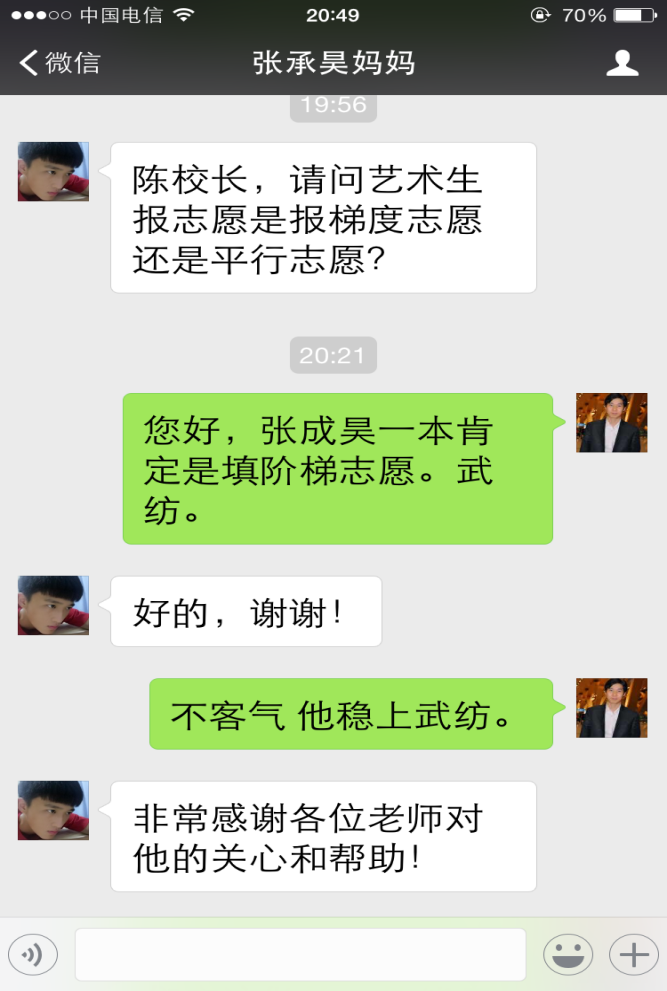Image resolution: width=667 pixels, height=991 pixels.
Task: Tap own avatar beside the 张成昊一本 reply
Action: [608, 423]
